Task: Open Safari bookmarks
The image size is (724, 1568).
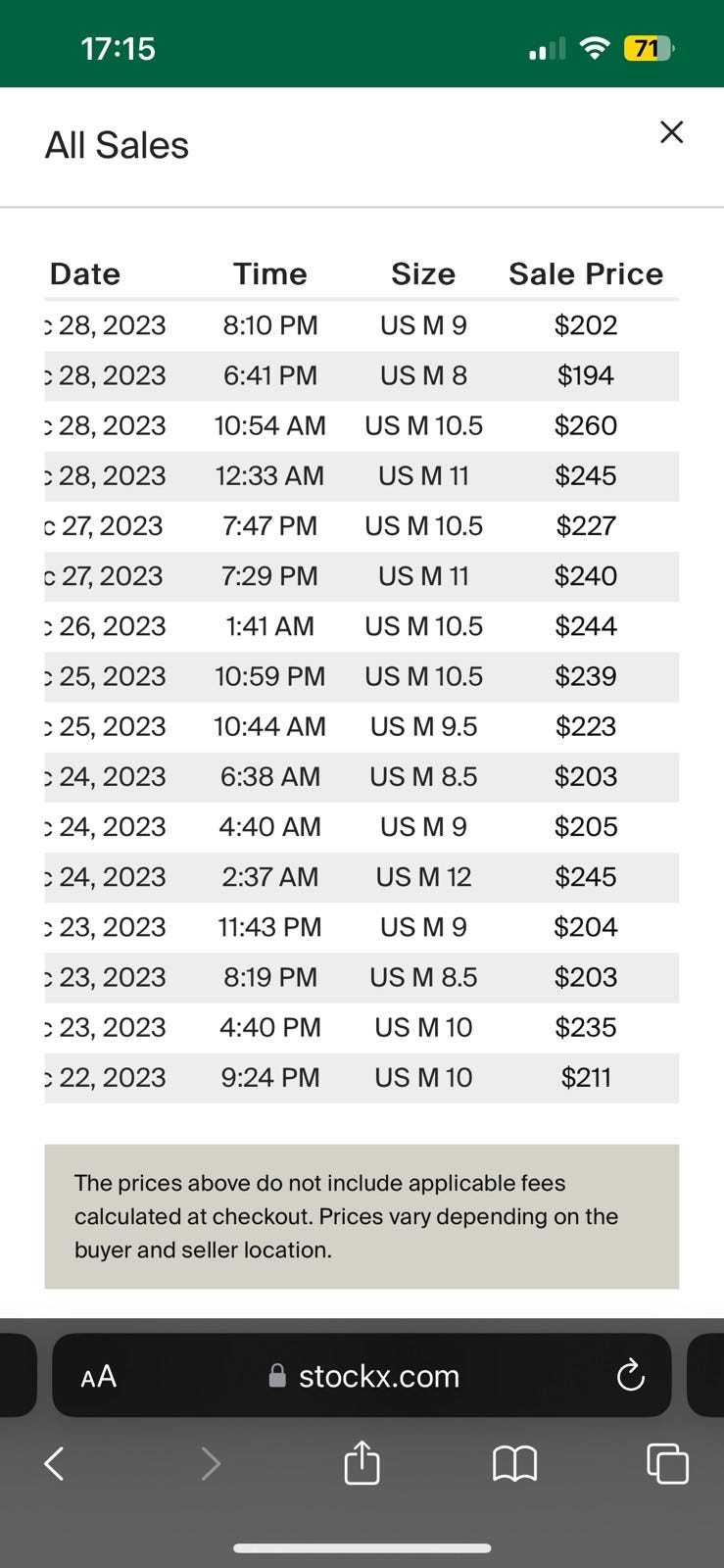Action: (x=514, y=1464)
